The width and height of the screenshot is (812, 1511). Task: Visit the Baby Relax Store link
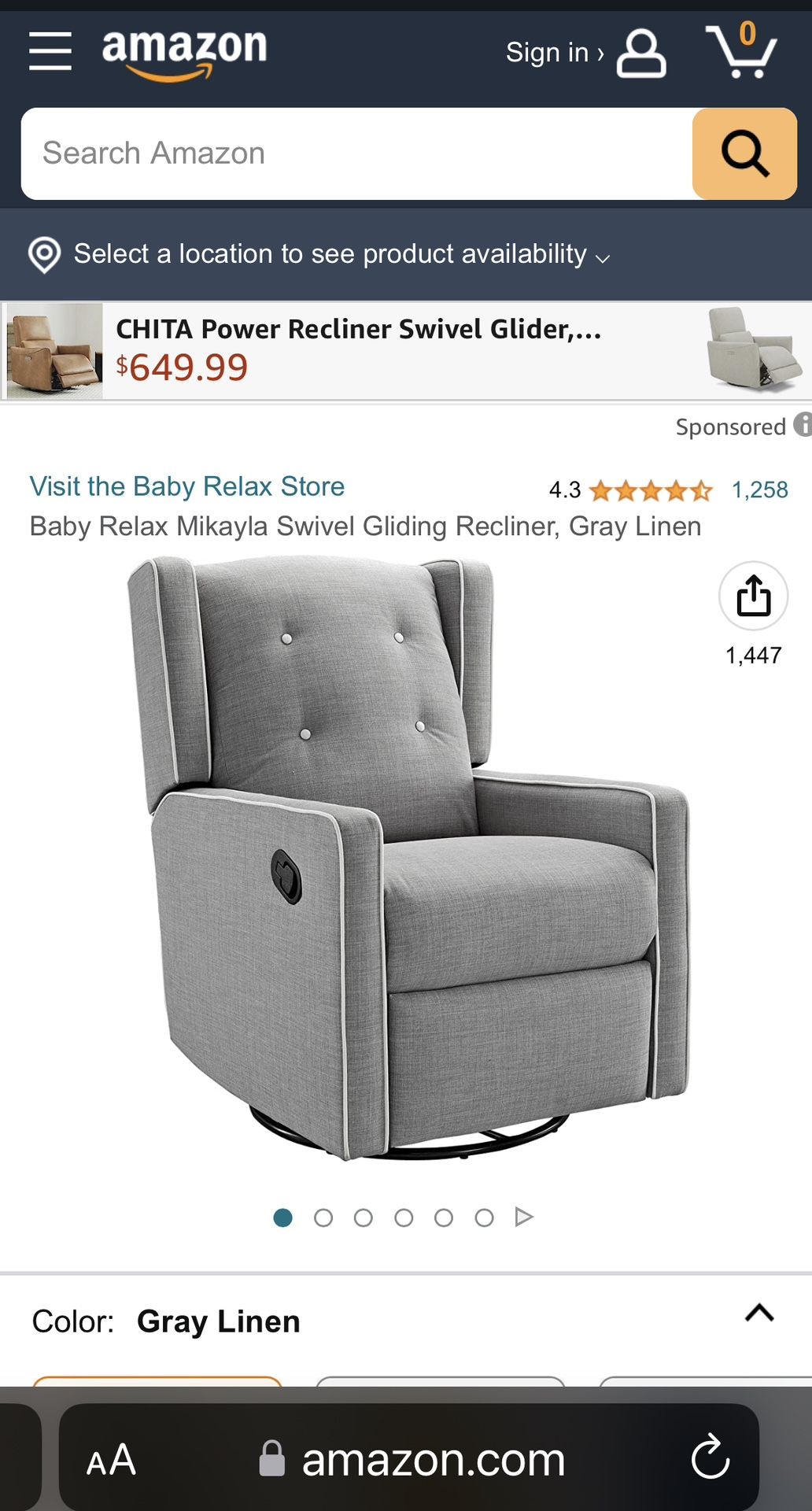coord(186,486)
